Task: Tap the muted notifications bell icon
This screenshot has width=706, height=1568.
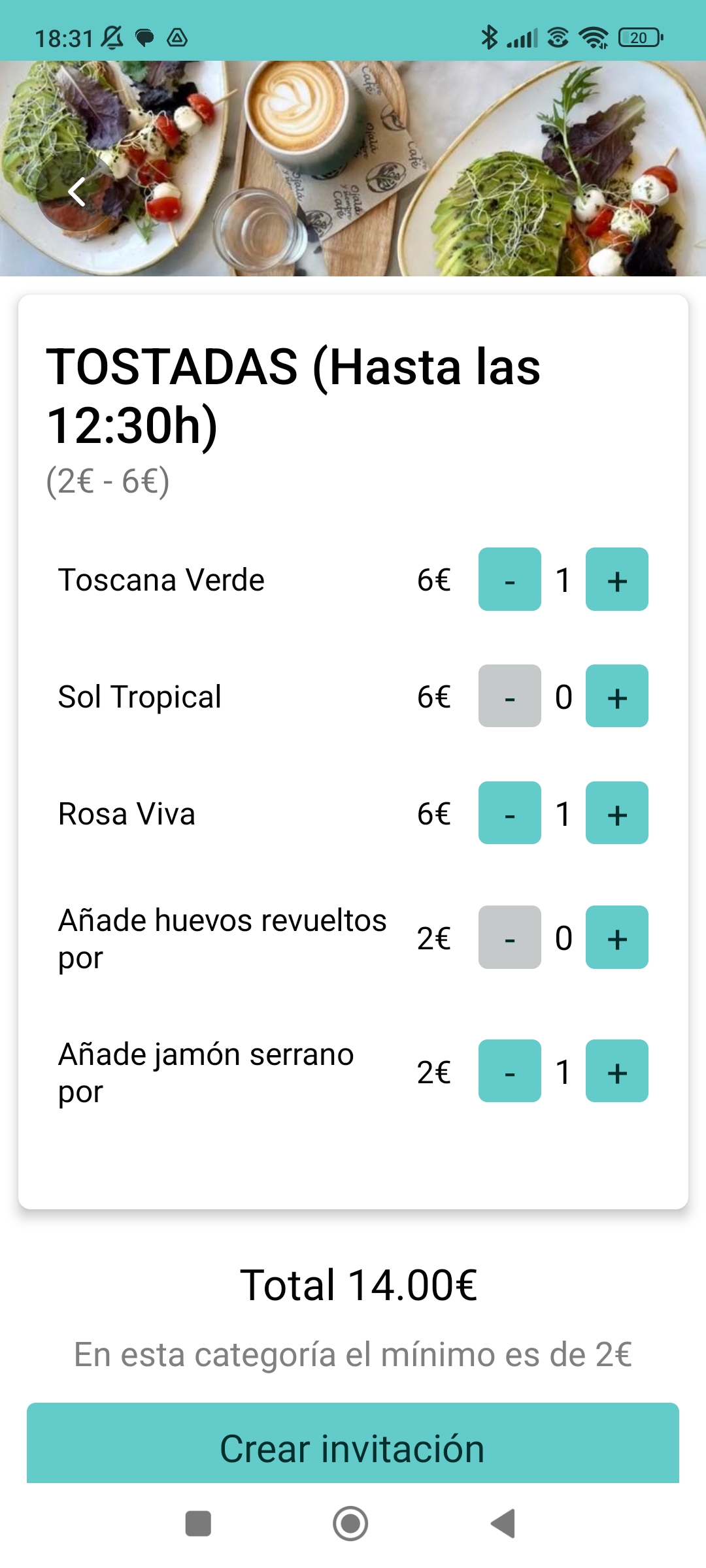Action: point(111,38)
